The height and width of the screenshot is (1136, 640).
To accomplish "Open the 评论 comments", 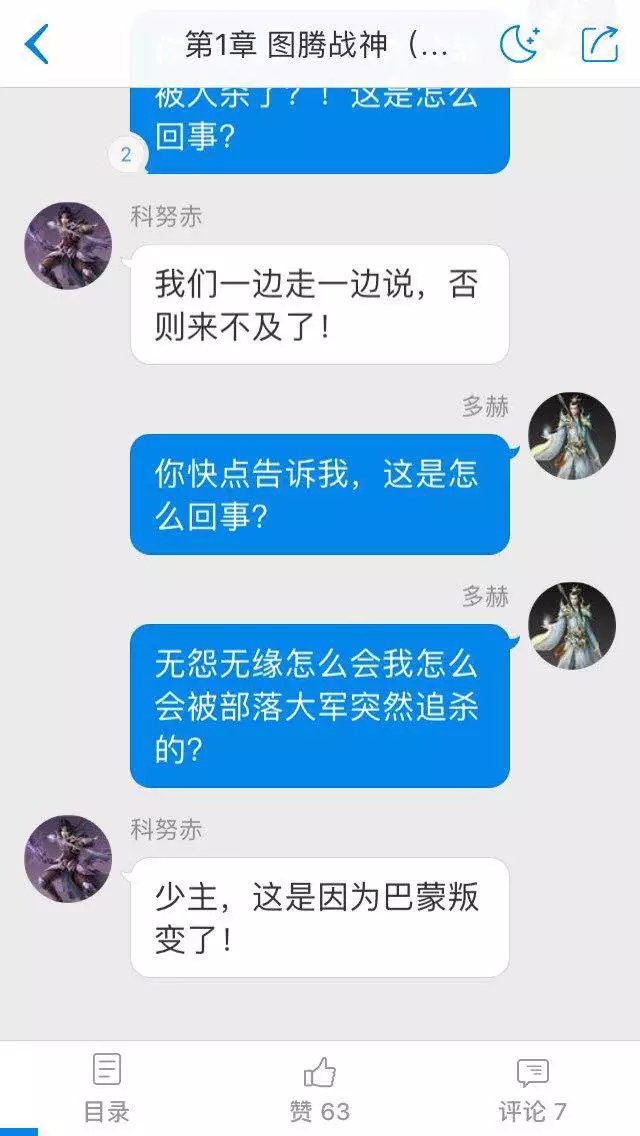I will tap(533, 1087).
